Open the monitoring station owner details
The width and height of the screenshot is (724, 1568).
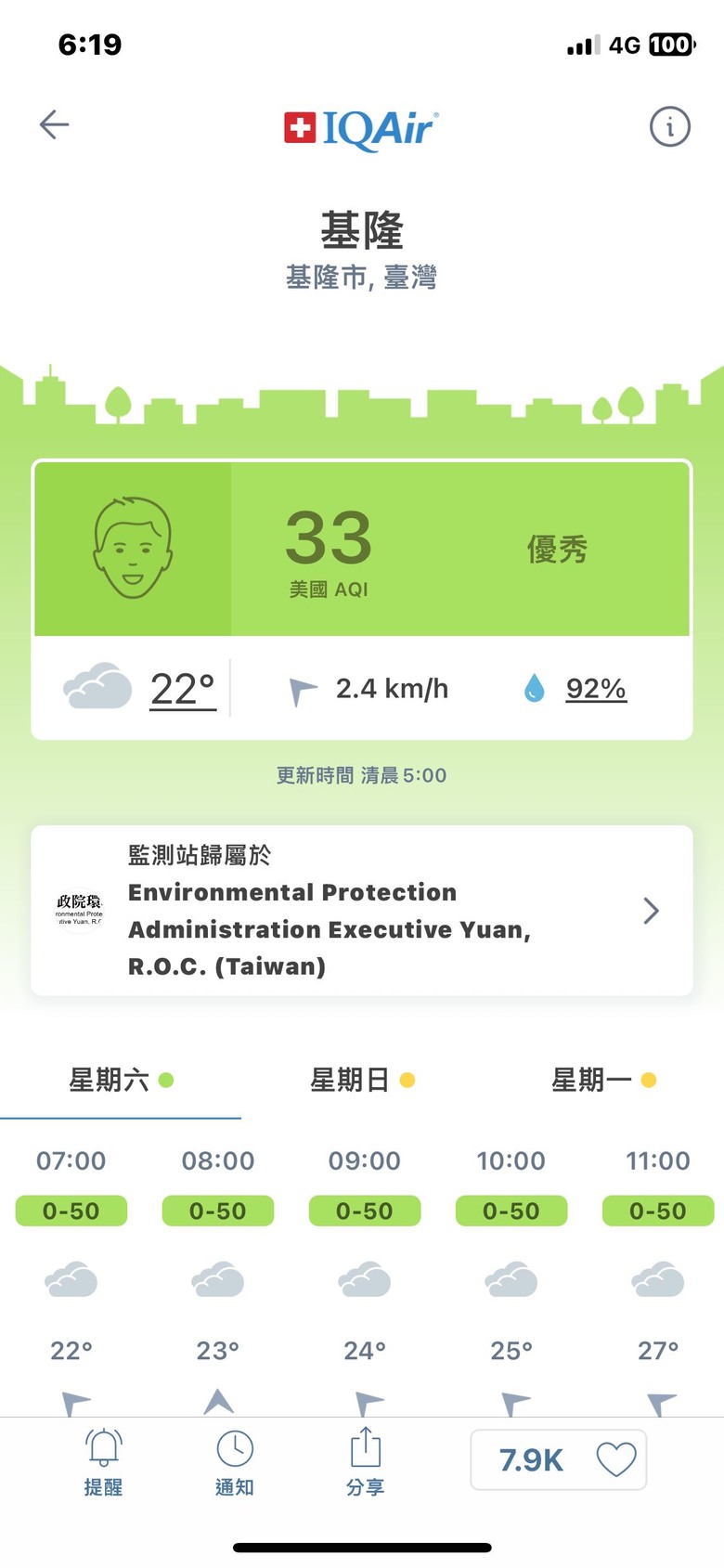pos(362,910)
